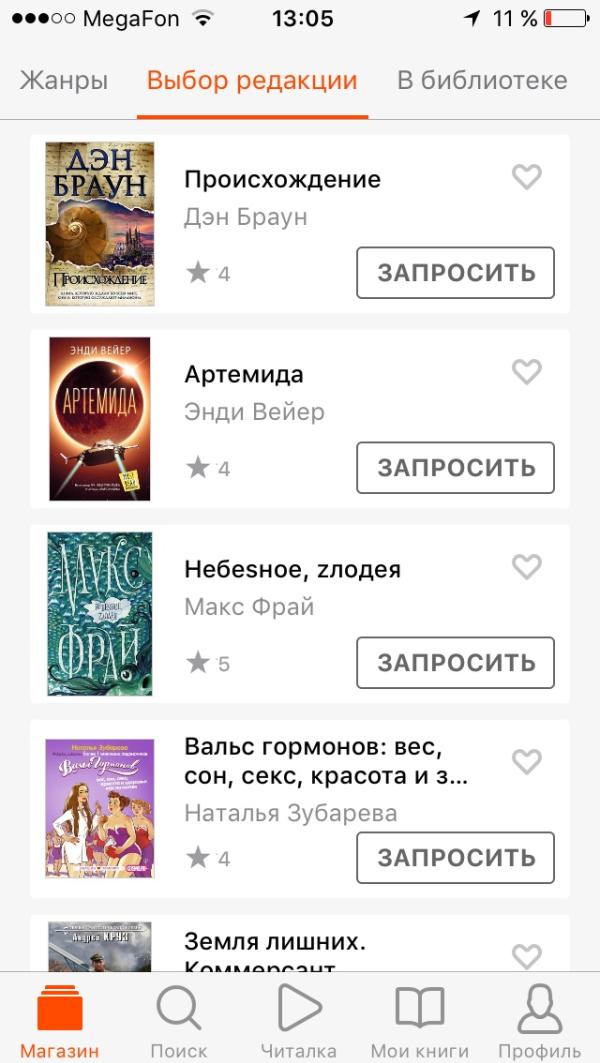
Task: Select the Магазин tab in bottom bar
Action: pos(60,1020)
